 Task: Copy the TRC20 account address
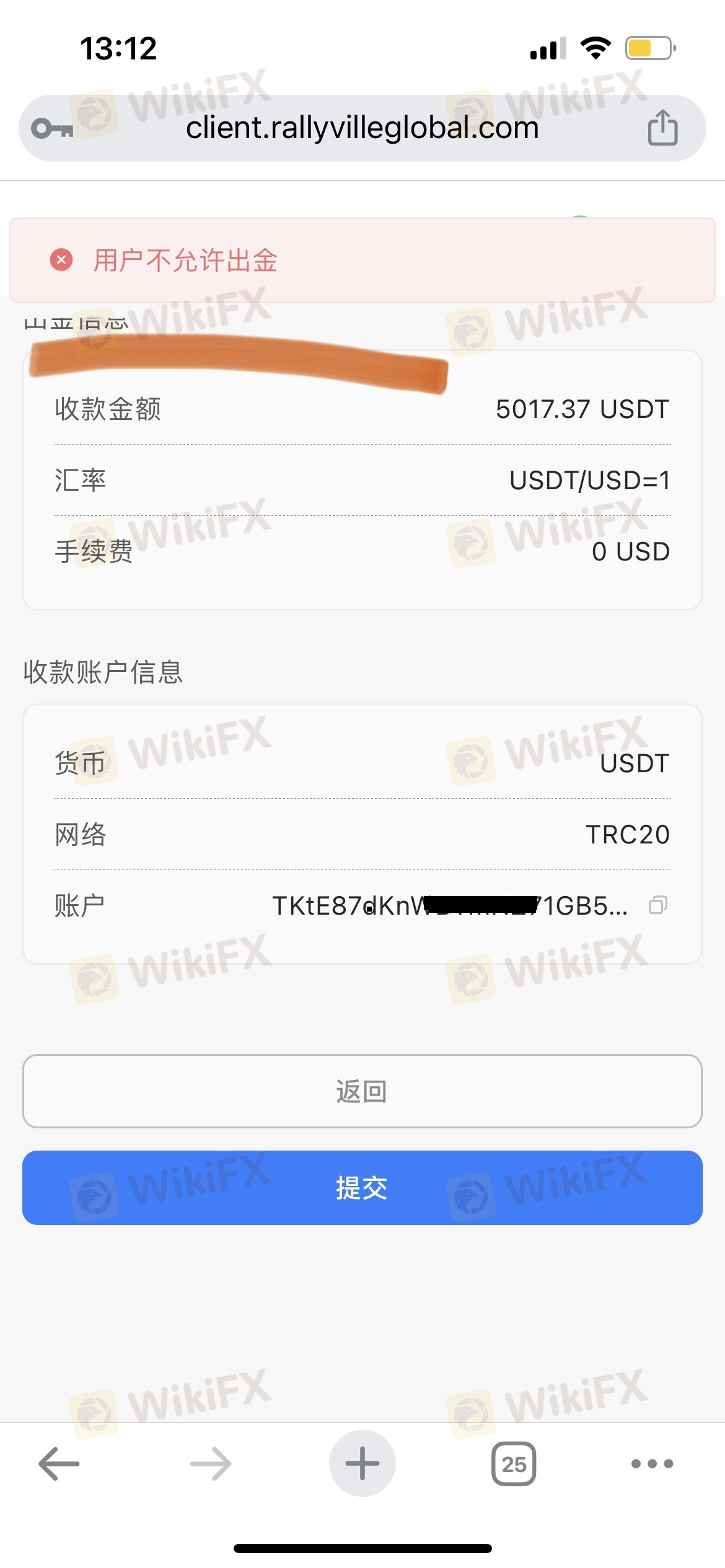[x=657, y=905]
